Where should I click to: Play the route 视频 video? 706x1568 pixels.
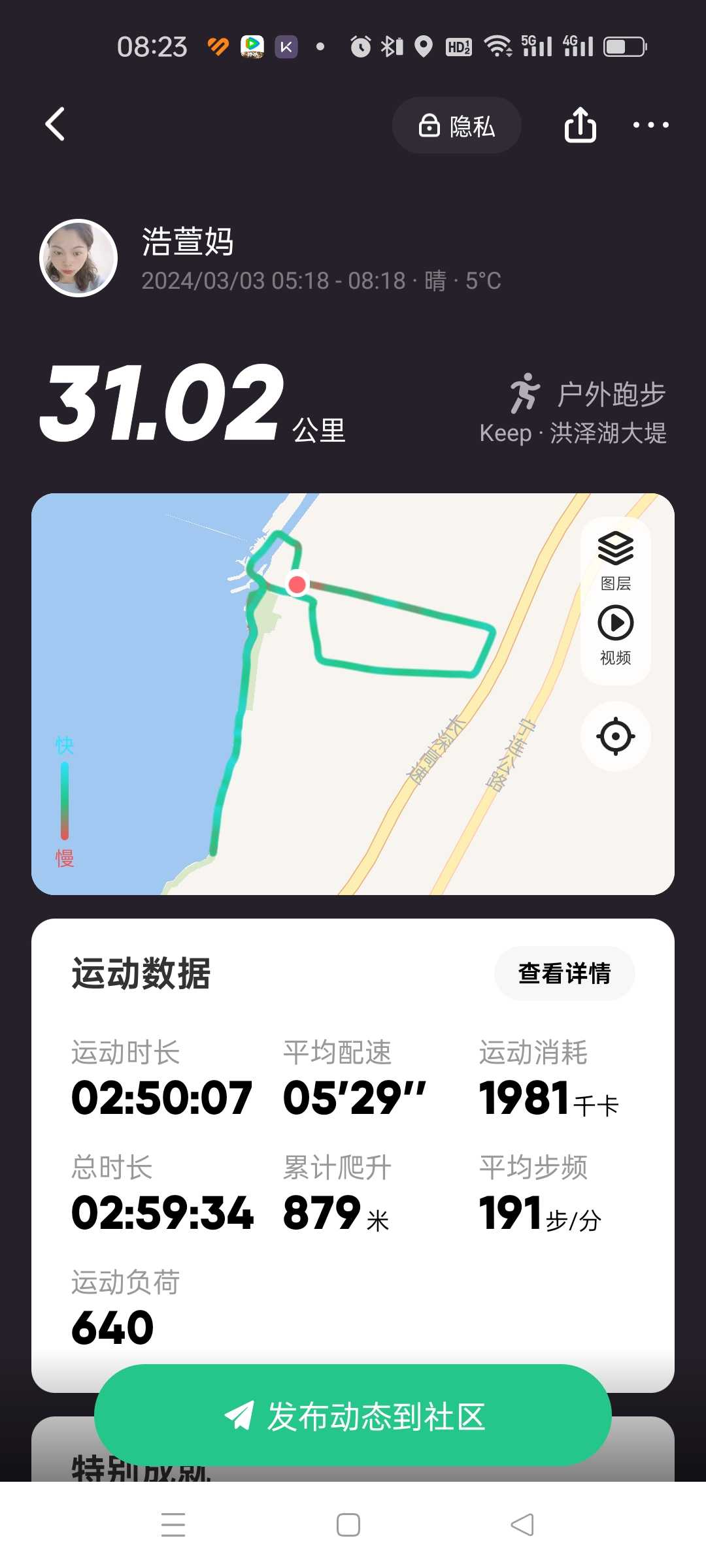616,635
